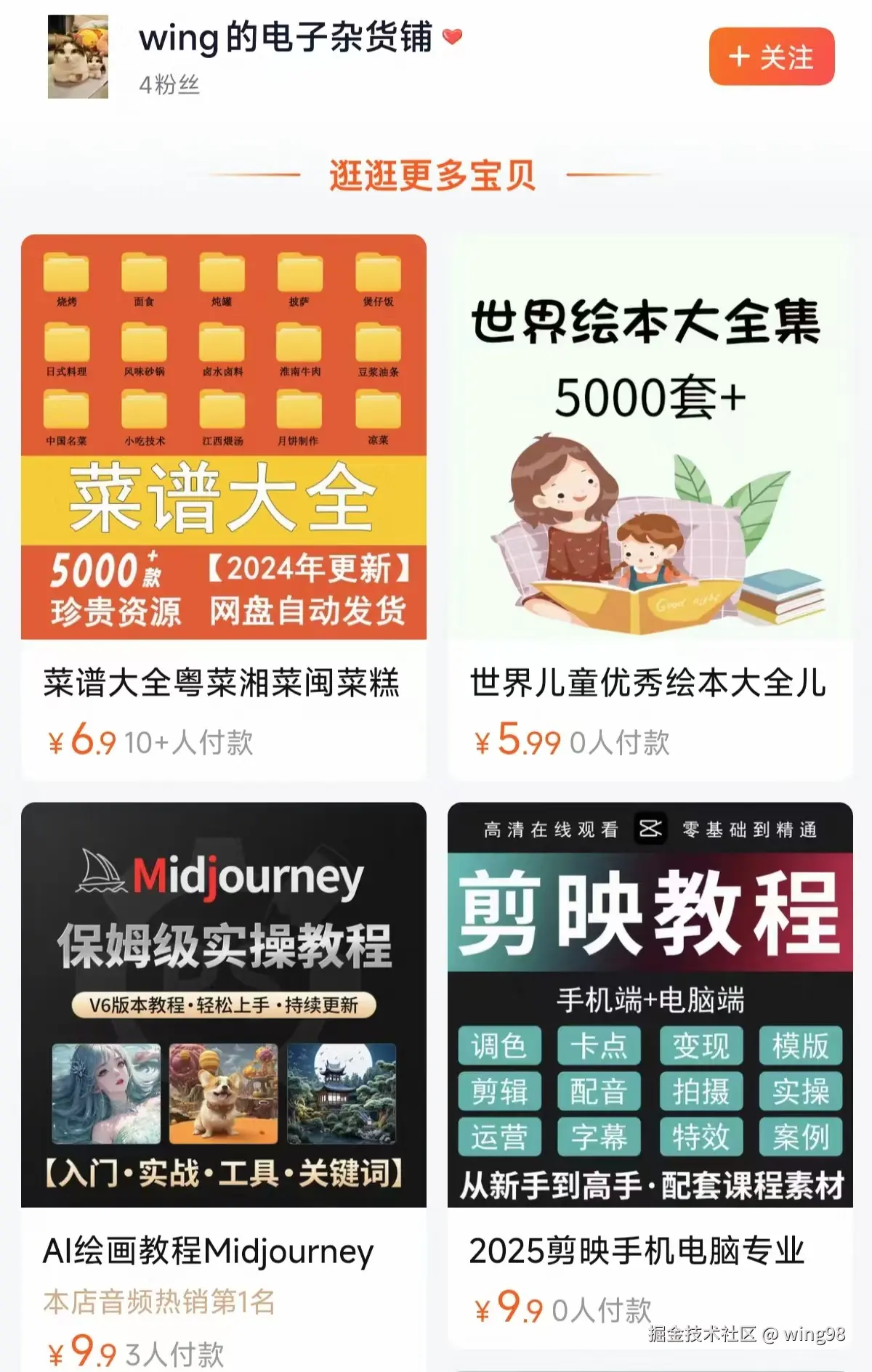This screenshot has height=1372, width=872.
Task: Follow wing的电子杂货铺 with 关注 button
Action: [x=771, y=57]
